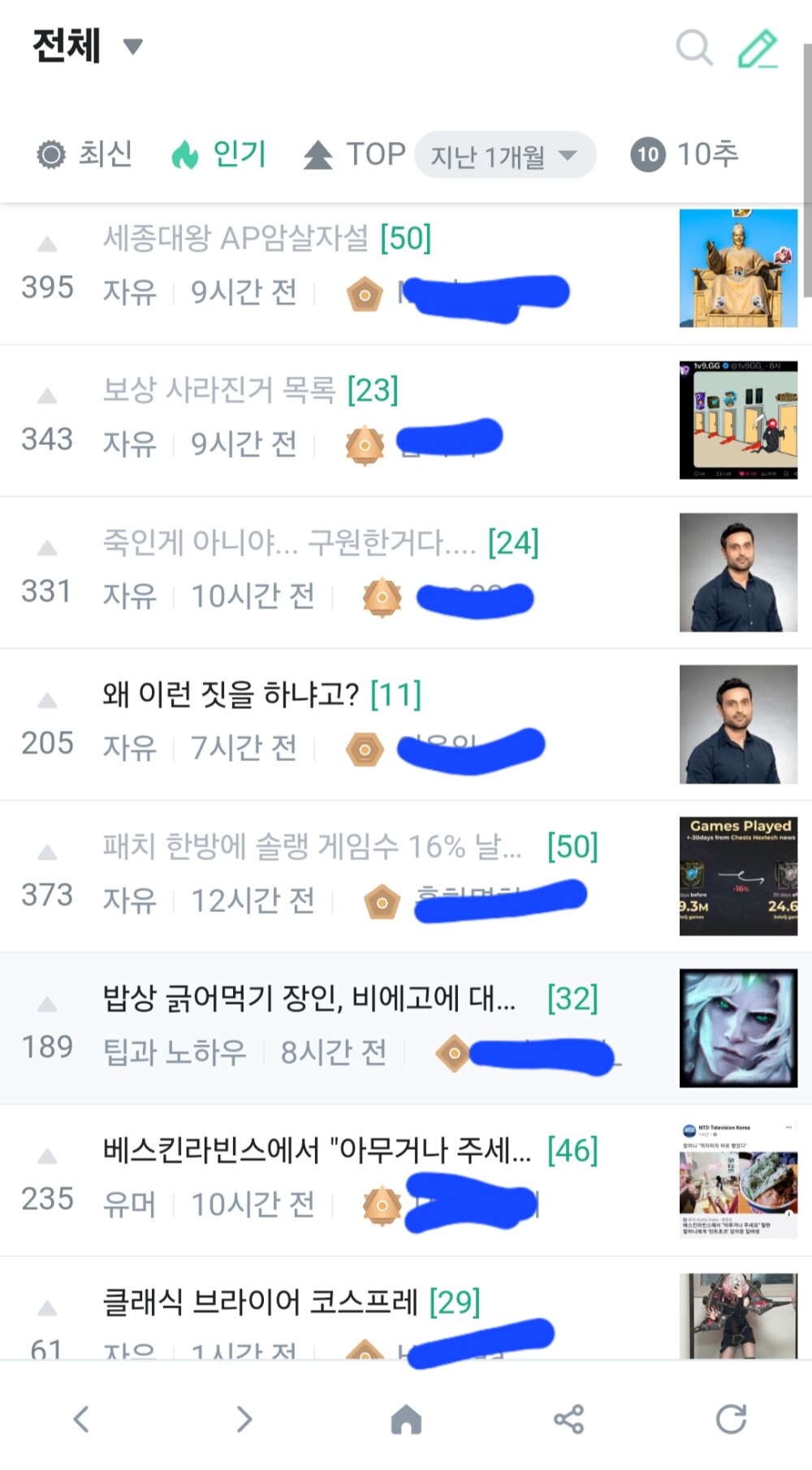The height and width of the screenshot is (1470, 812).
Task: Open post 클래식 브라이어 코스프레
Action: tap(260, 1302)
